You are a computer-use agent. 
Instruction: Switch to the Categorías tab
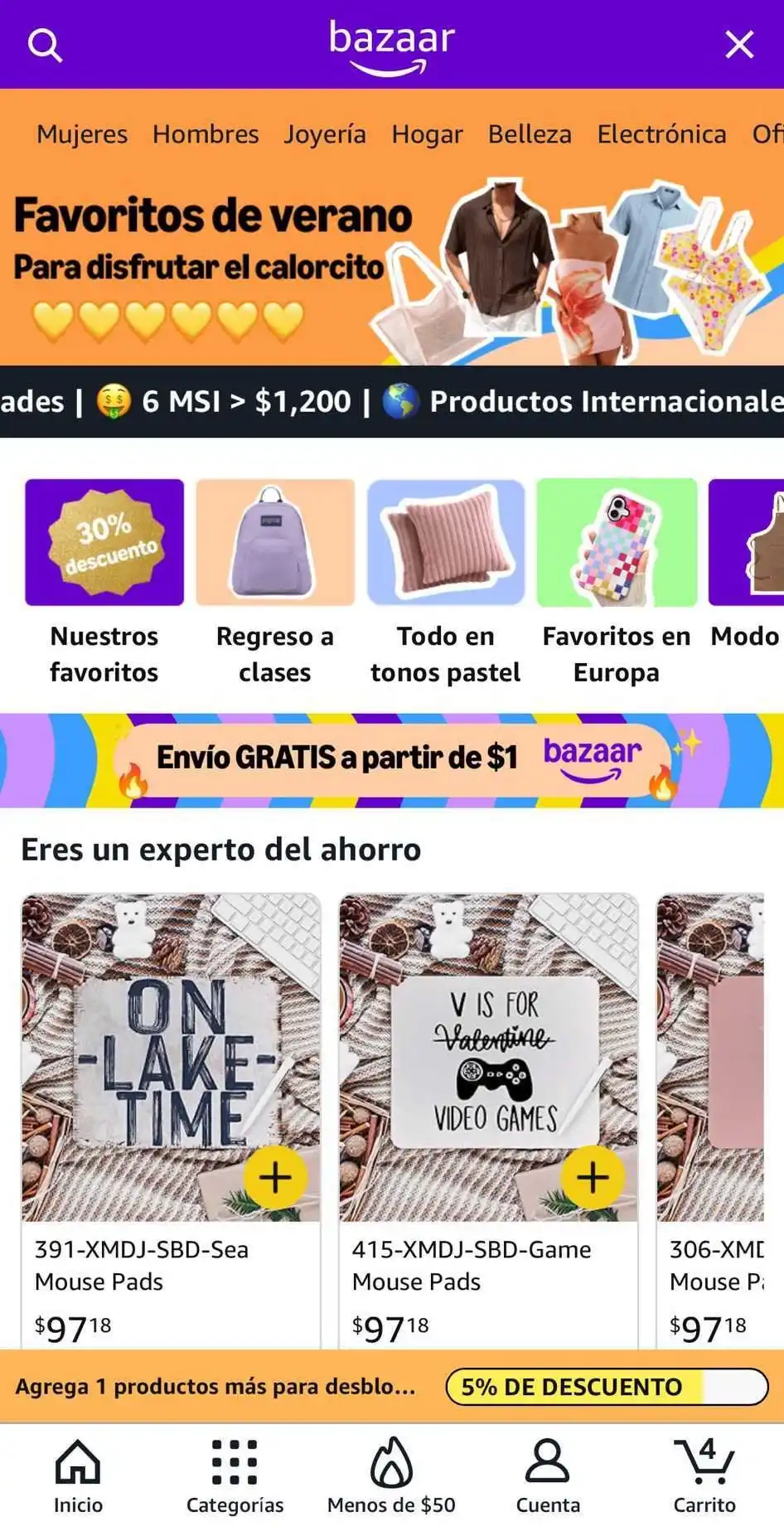tap(235, 1475)
